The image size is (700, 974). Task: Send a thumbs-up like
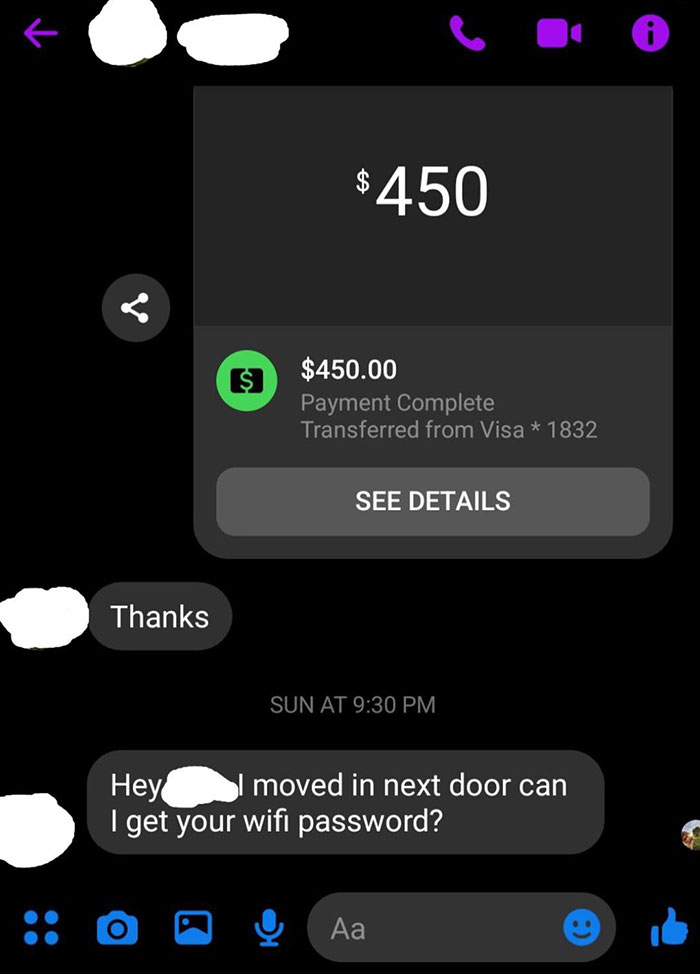[668, 928]
